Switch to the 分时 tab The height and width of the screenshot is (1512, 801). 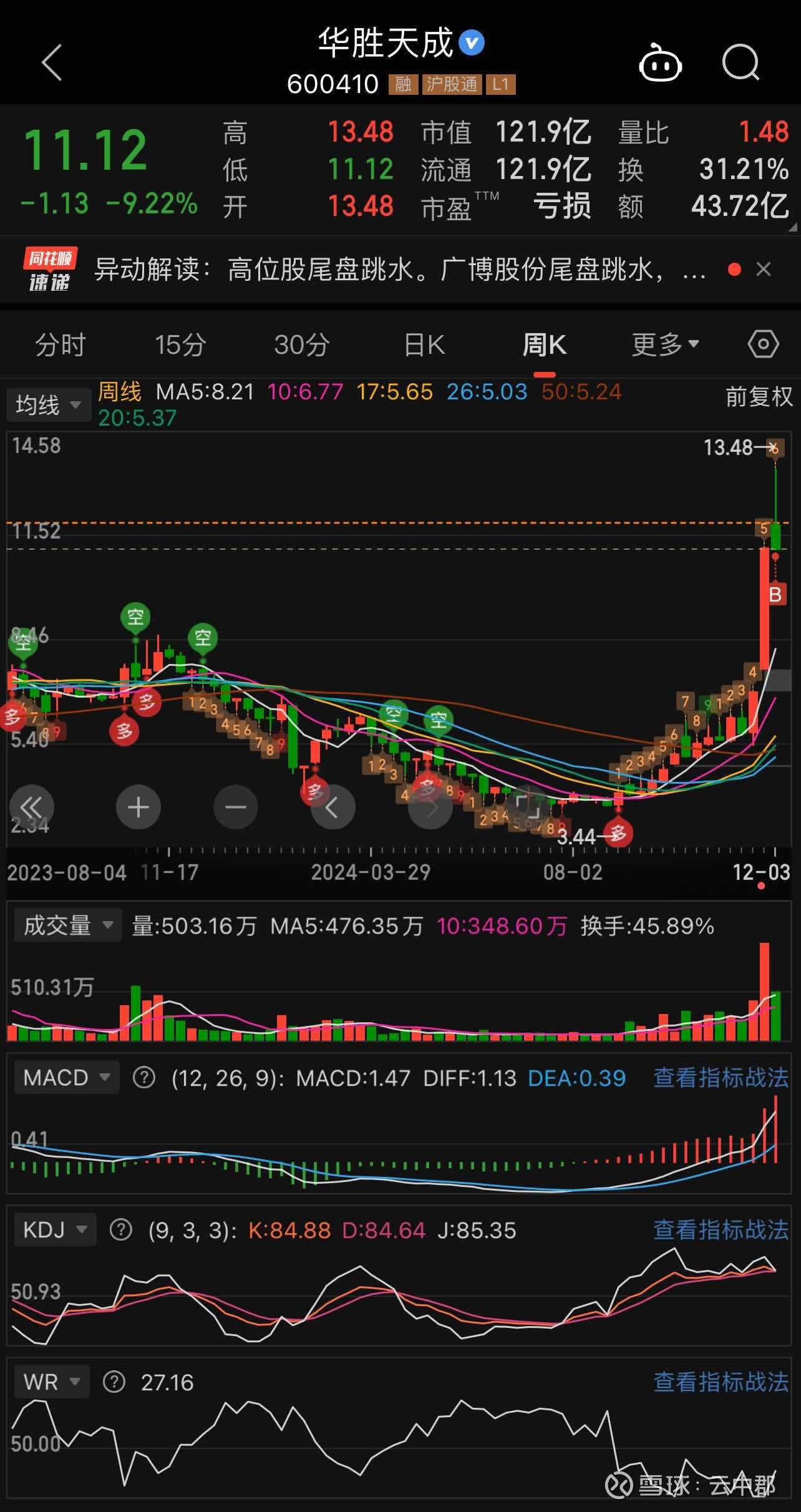pyautogui.click(x=59, y=344)
